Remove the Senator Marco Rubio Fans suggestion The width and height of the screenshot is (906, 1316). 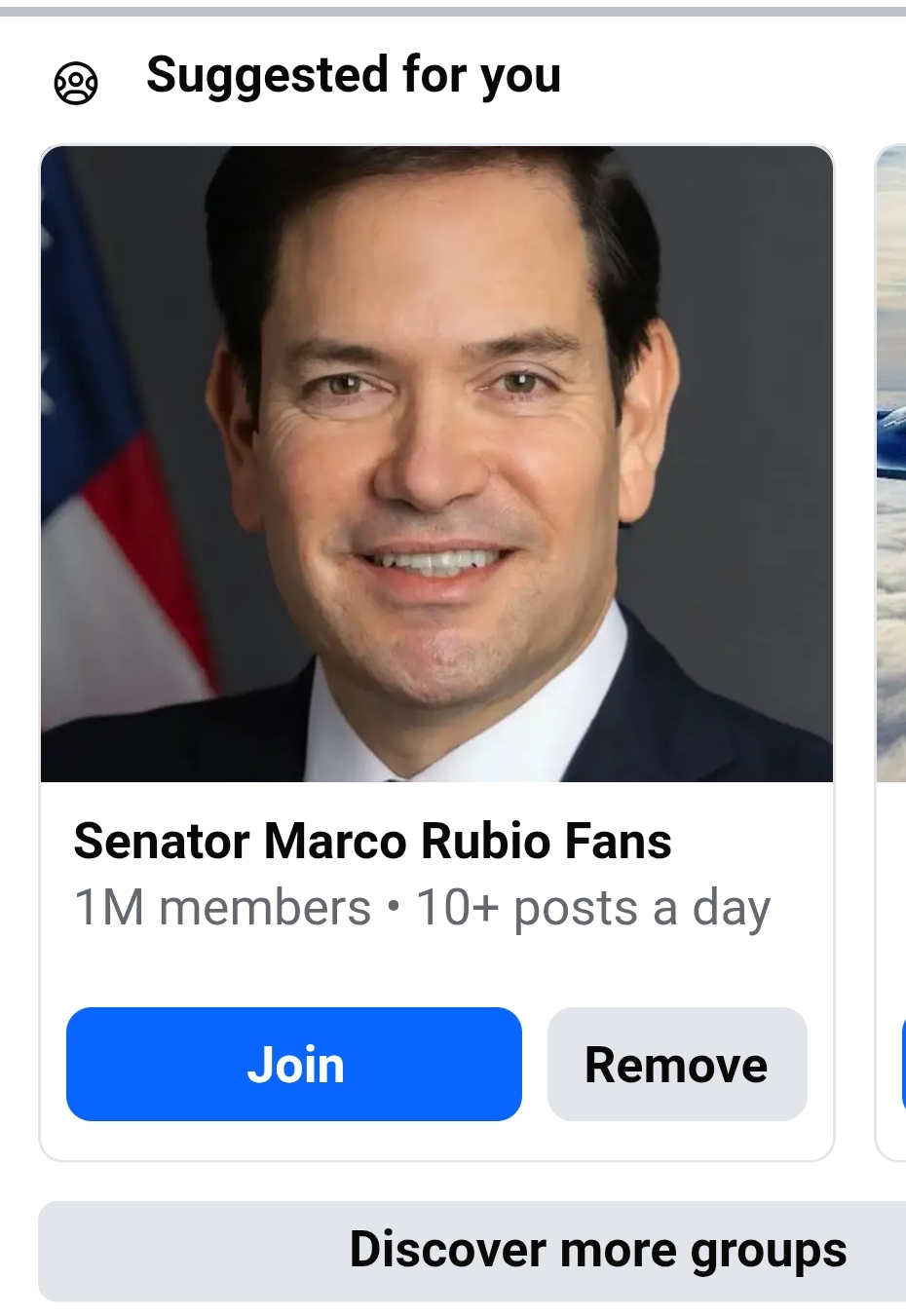coord(676,1064)
